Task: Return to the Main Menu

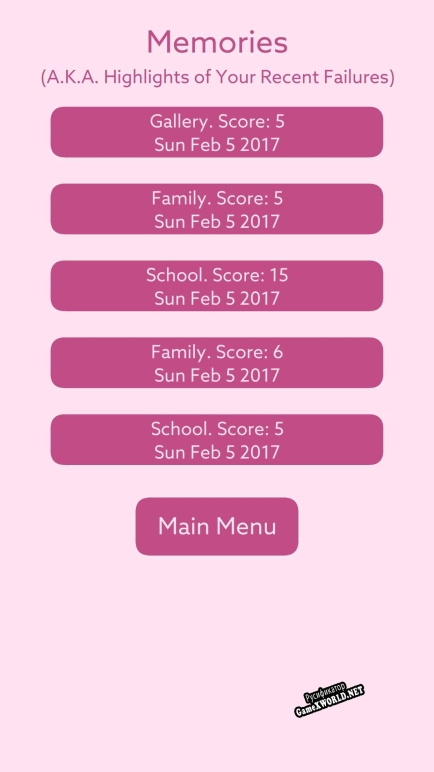Action: [217, 526]
